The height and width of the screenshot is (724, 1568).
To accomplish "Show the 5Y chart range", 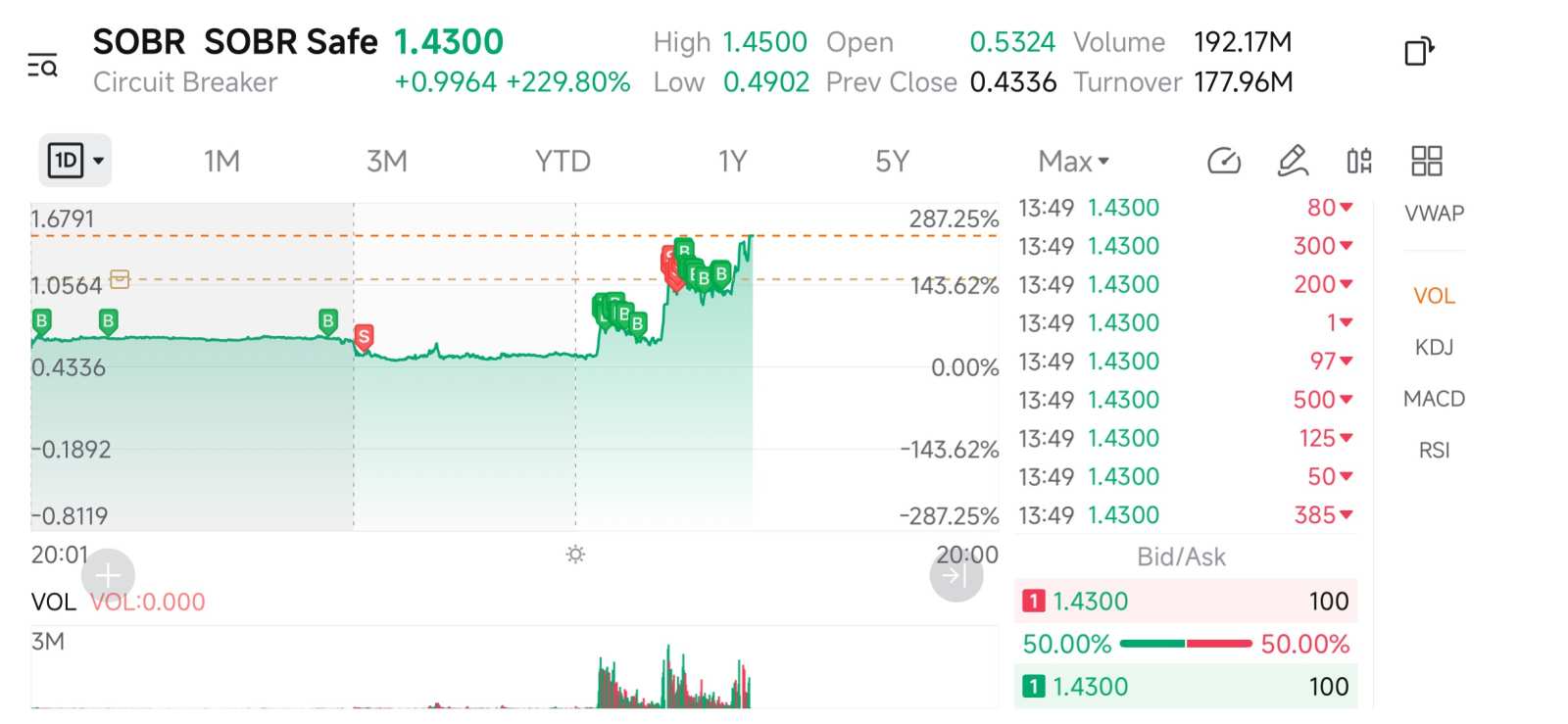I will pos(892,161).
